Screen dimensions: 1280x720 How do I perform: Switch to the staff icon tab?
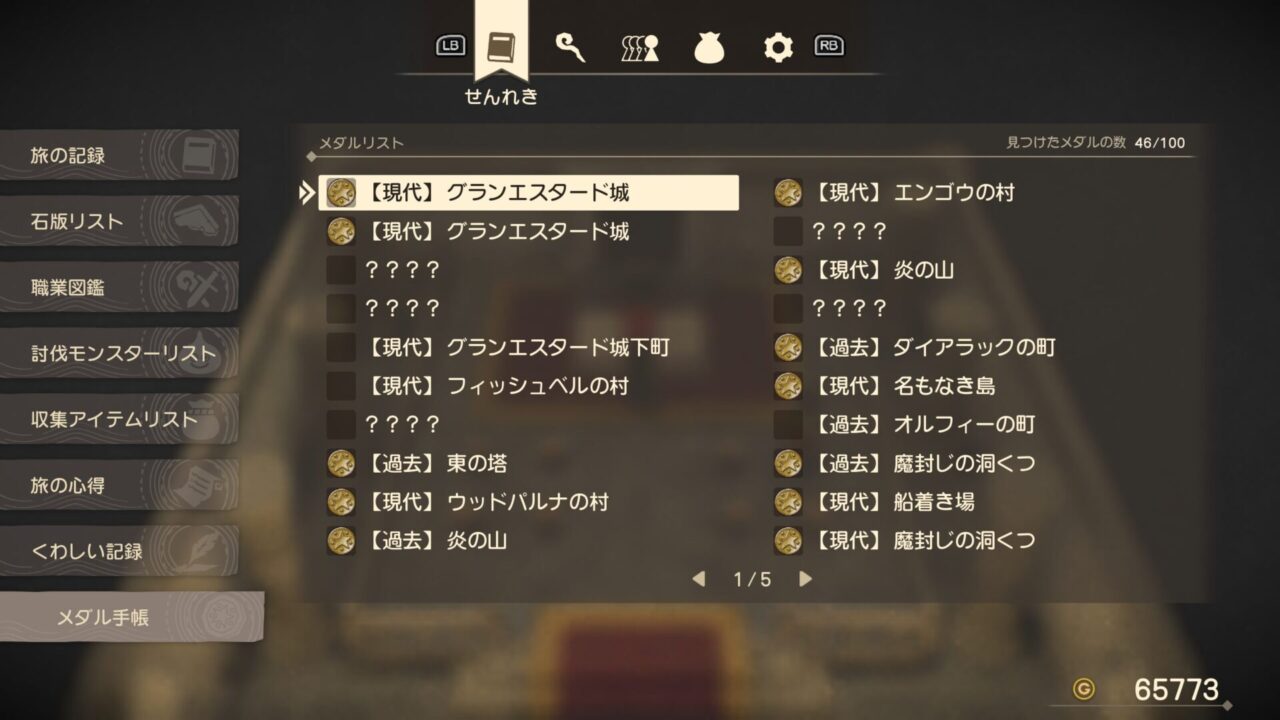[x=570, y=47]
